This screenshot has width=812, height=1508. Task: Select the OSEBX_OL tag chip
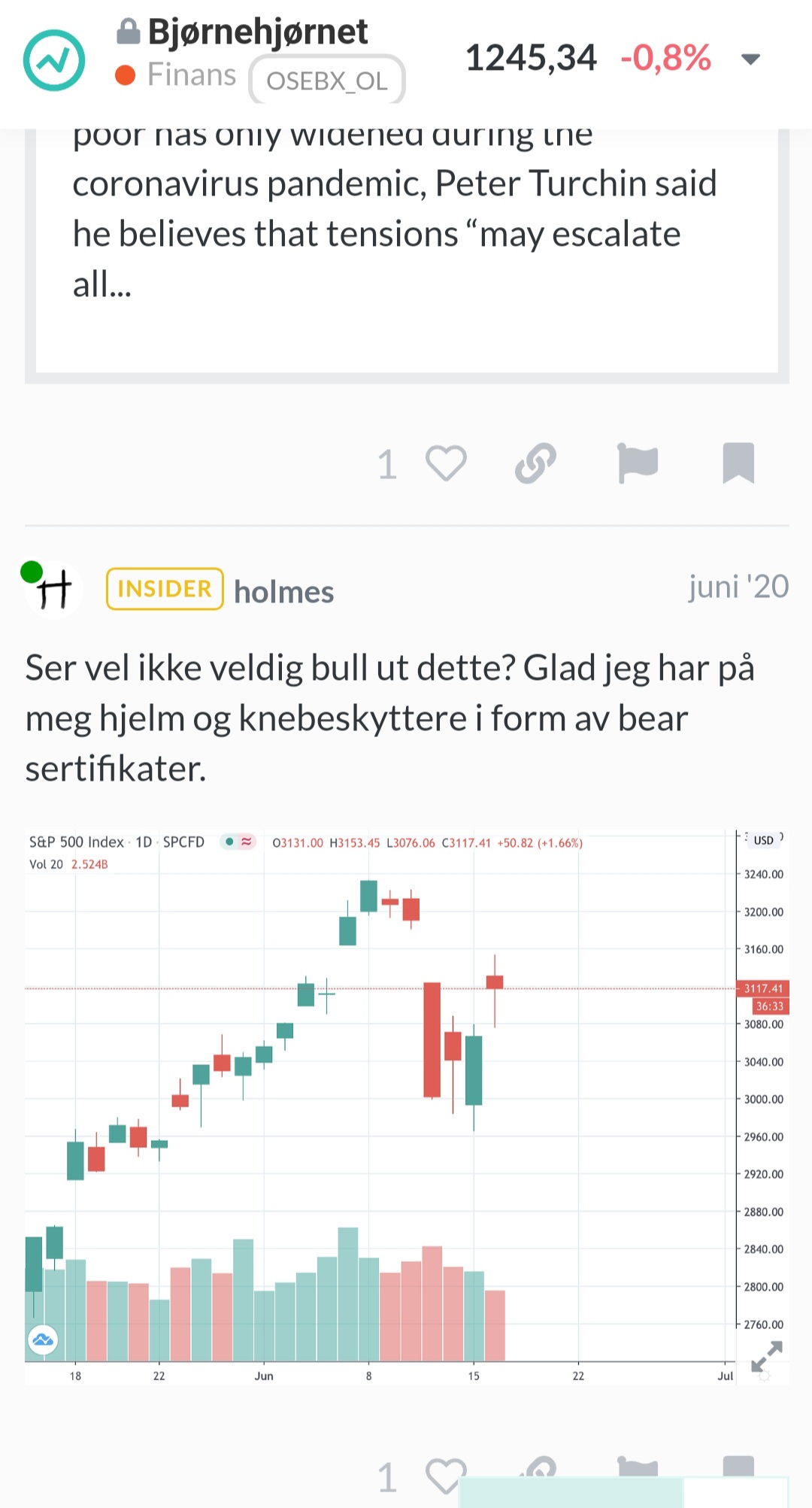[327, 80]
